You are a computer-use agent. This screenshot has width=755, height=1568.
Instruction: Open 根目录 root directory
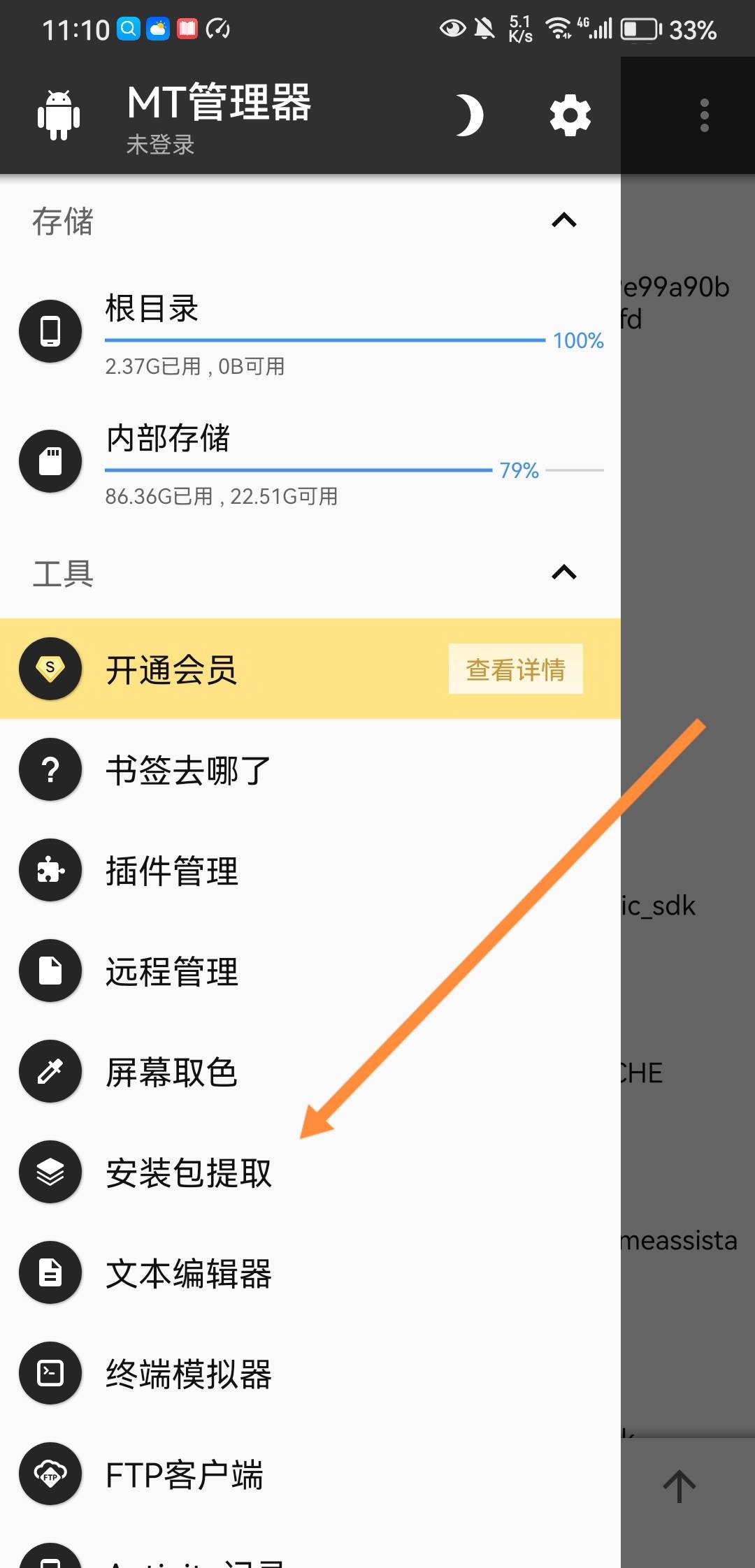(308, 332)
